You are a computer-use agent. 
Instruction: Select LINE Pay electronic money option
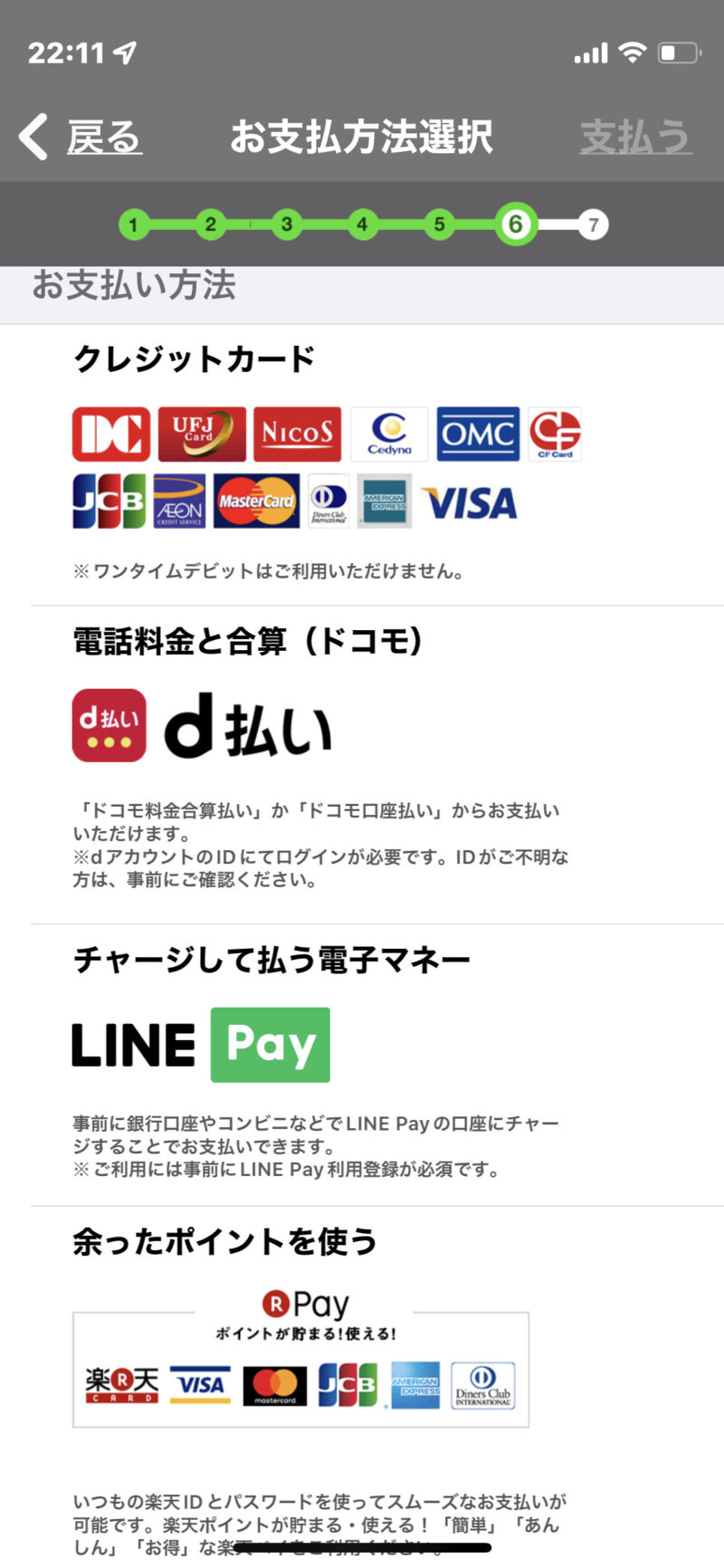(x=201, y=1045)
